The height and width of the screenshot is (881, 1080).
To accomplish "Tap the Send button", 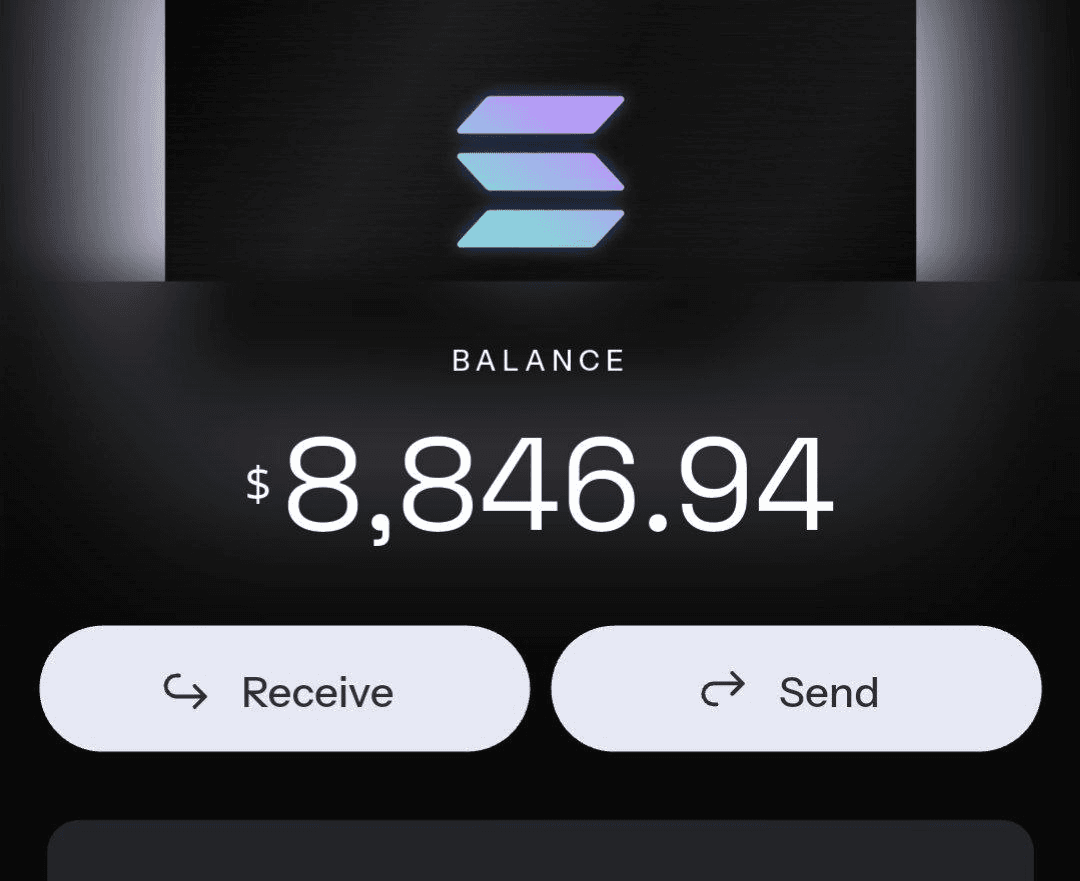I will (796, 690).
